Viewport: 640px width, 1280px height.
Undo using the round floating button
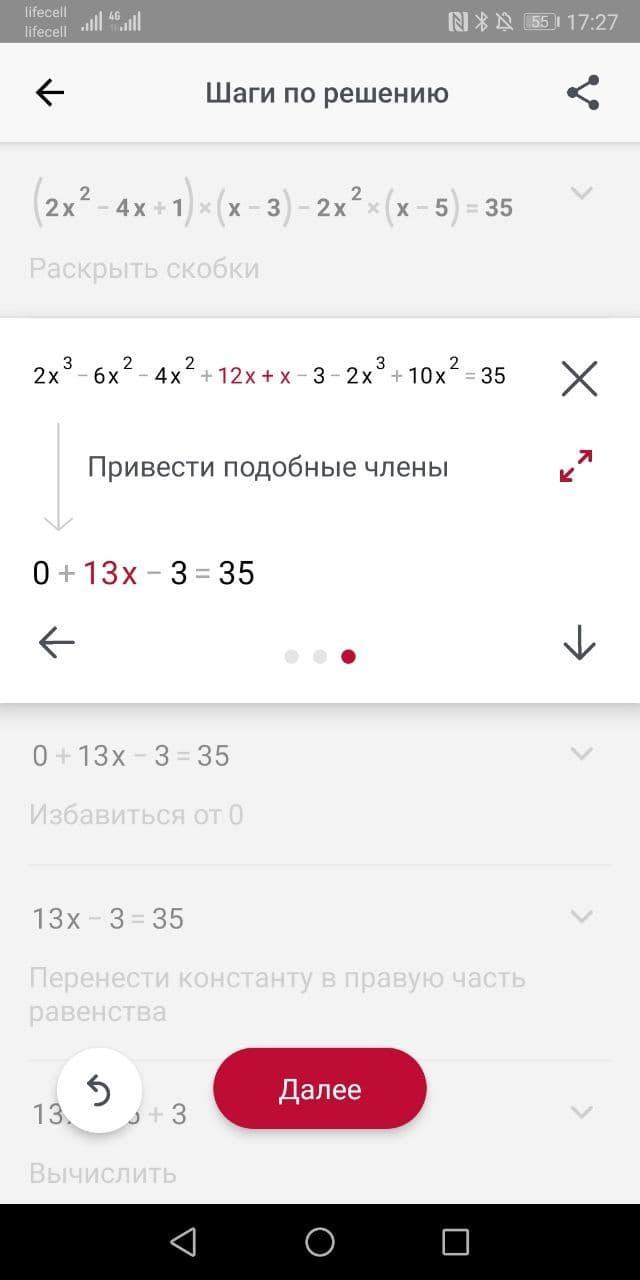pos(99,1091)
